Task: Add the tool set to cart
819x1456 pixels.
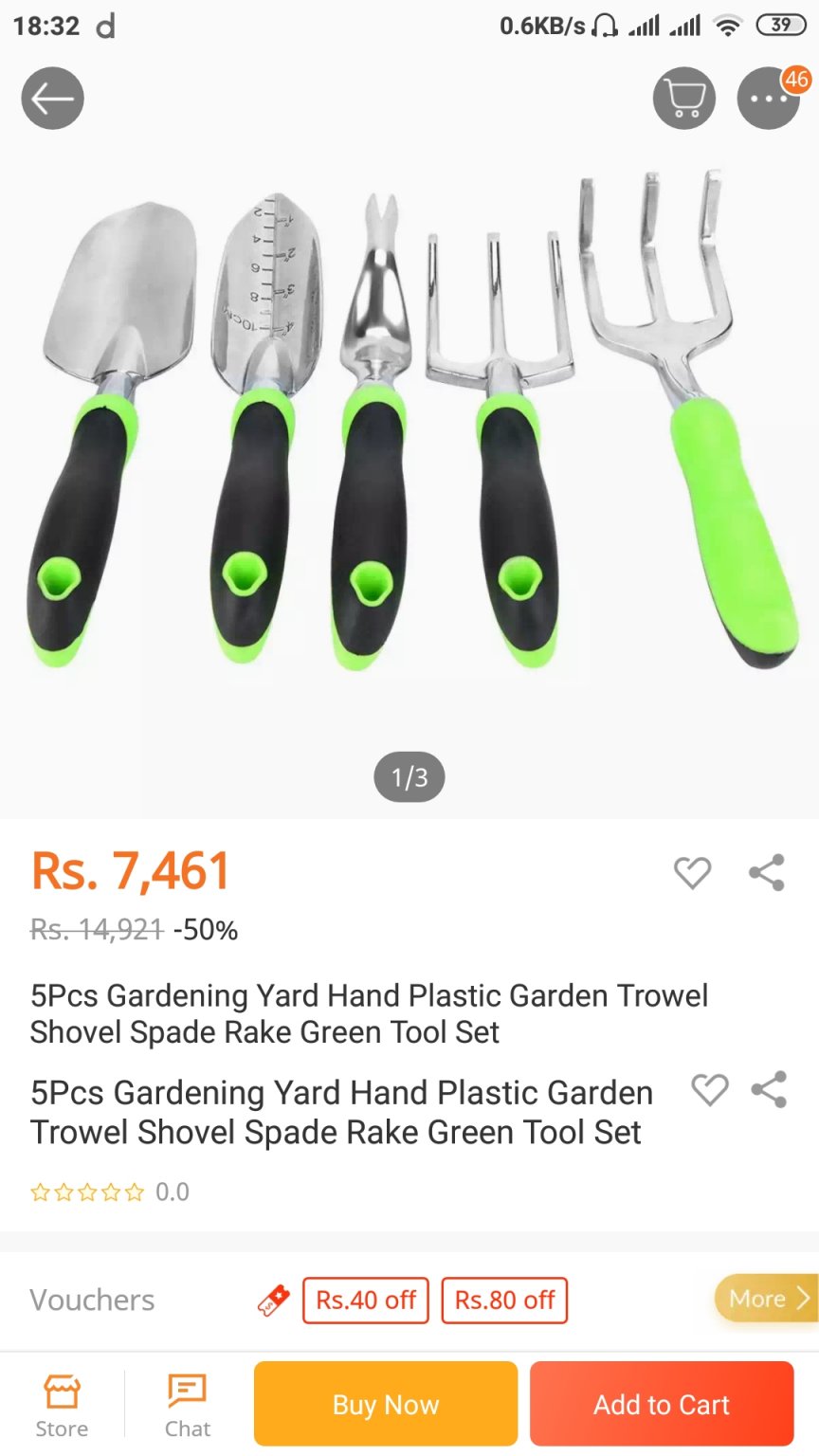Action: 662,1404
